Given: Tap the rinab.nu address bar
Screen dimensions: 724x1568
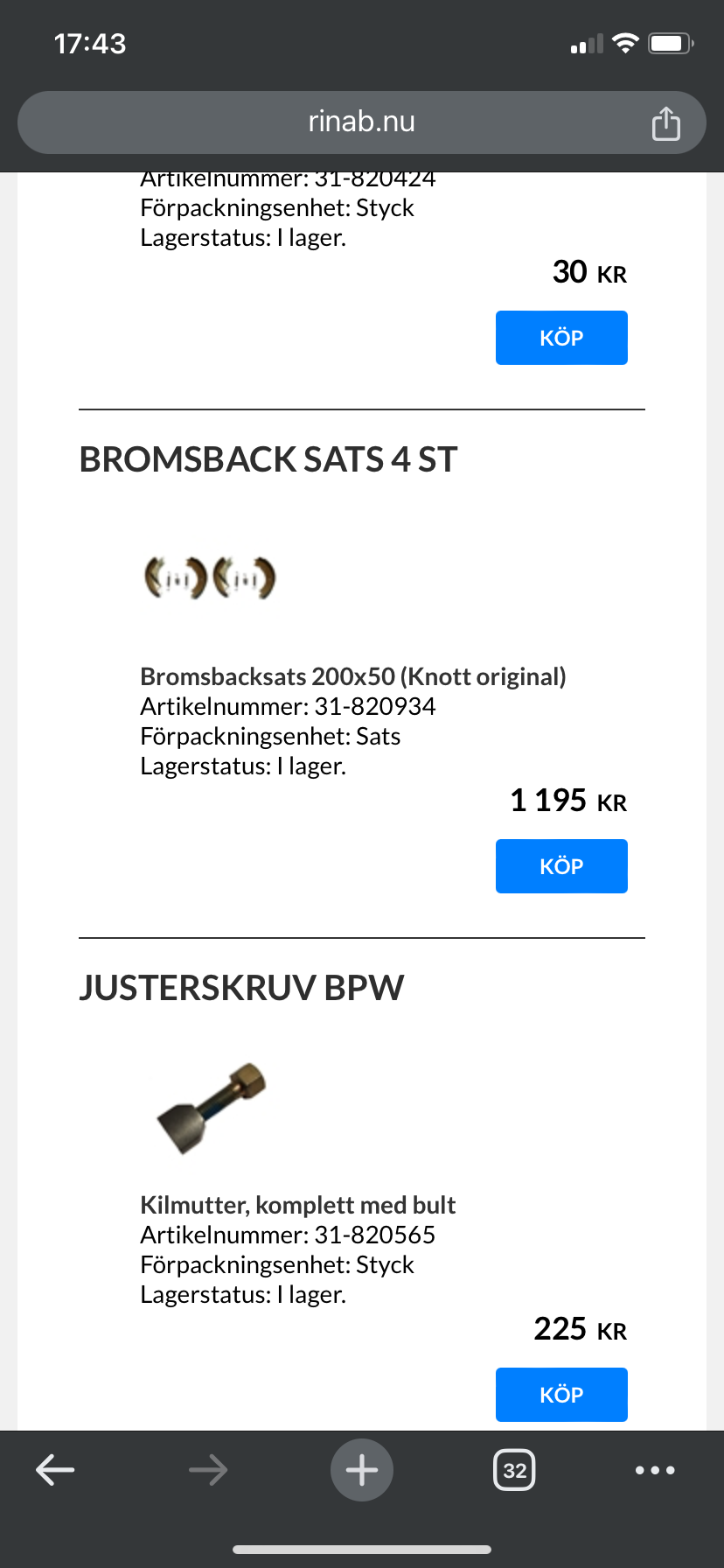Looking at the screenshot, I should pos(361,122).
